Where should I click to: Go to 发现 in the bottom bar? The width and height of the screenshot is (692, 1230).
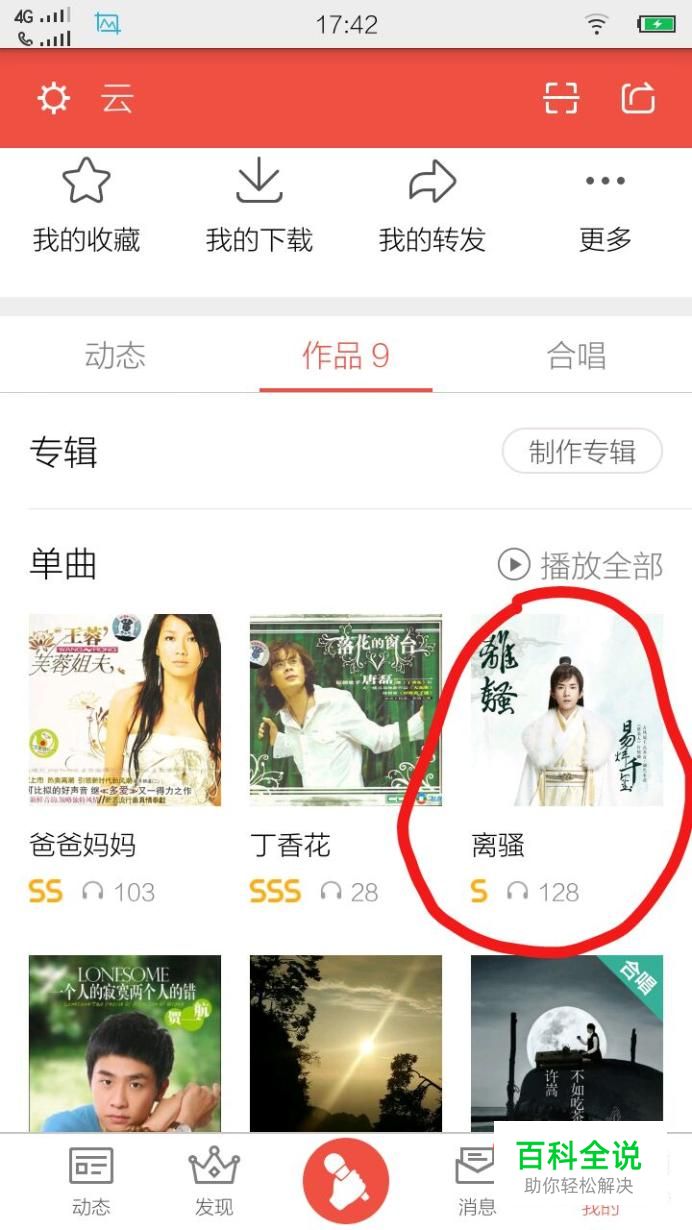[x=214, y=1180]
